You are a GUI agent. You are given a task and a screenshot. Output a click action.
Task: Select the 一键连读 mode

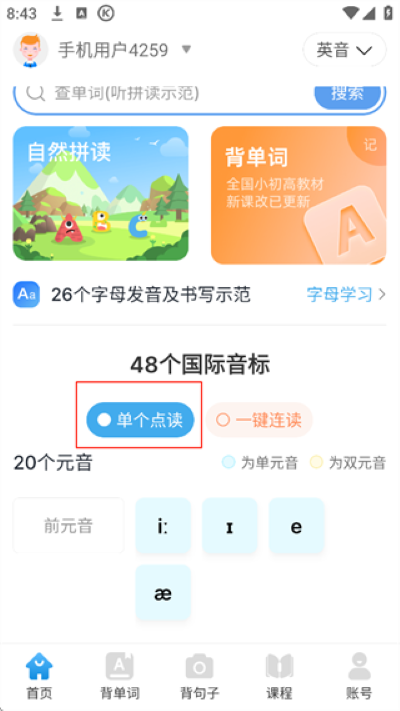click(259, 420)
